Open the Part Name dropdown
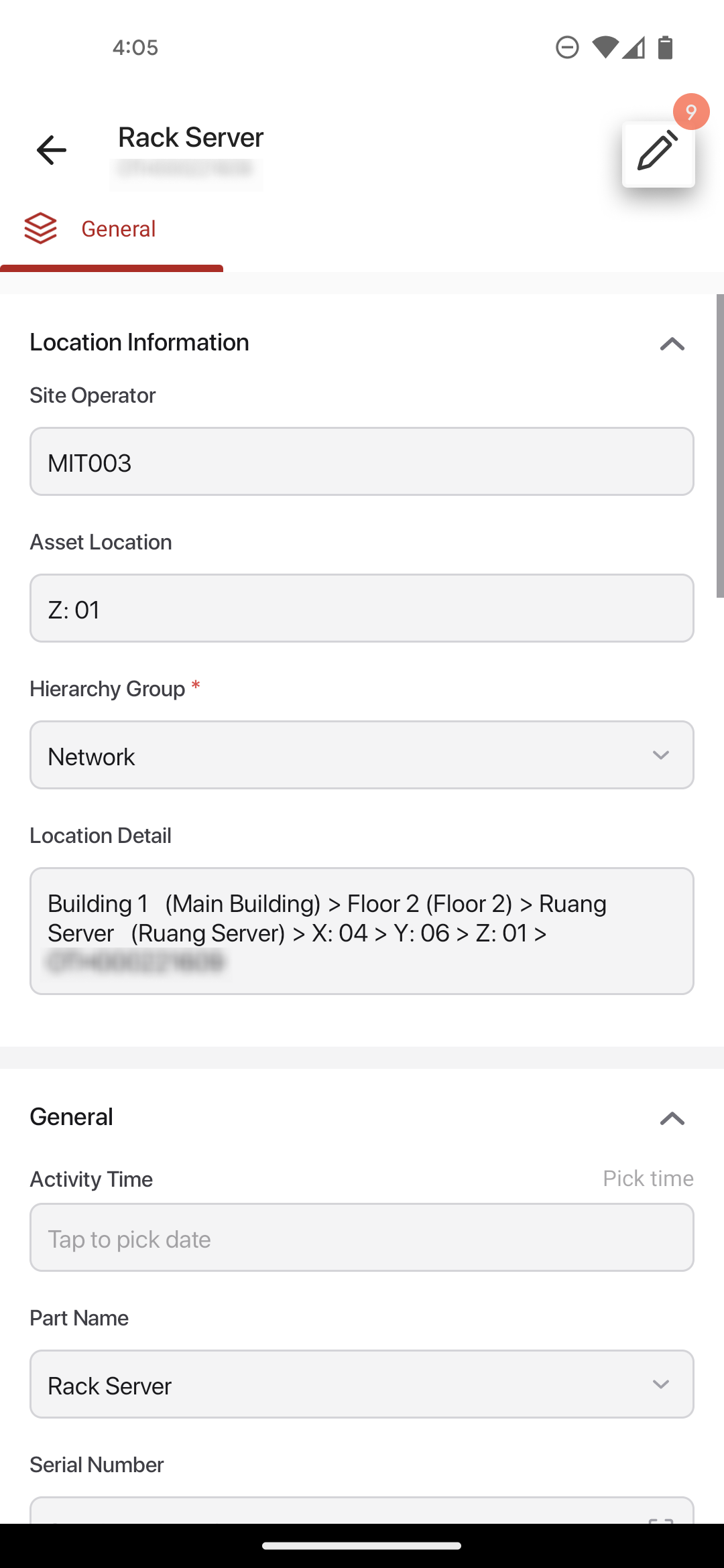Screen dimensions: 724x1568 (x=362, y=1384)
